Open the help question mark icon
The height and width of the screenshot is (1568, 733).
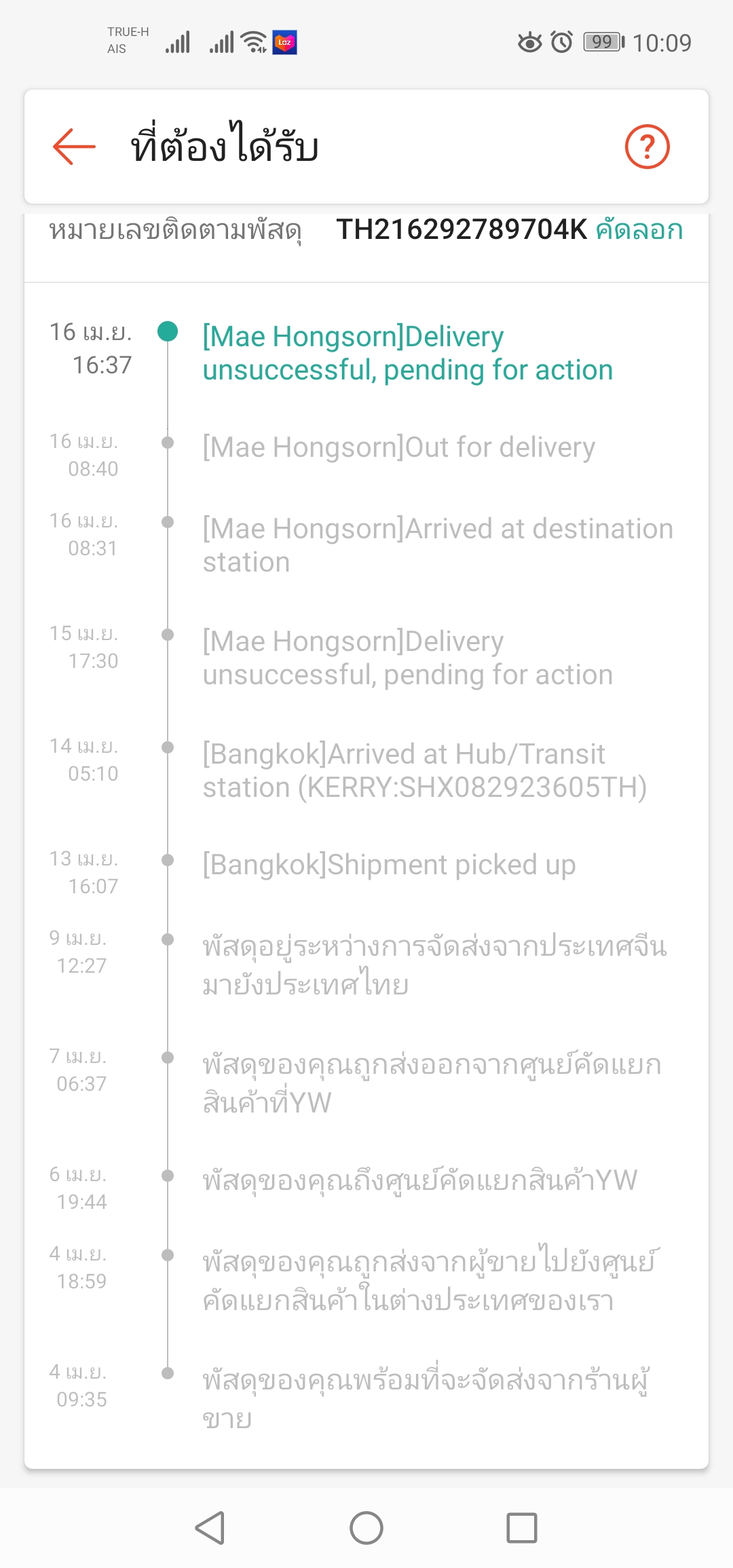(647, 146)
